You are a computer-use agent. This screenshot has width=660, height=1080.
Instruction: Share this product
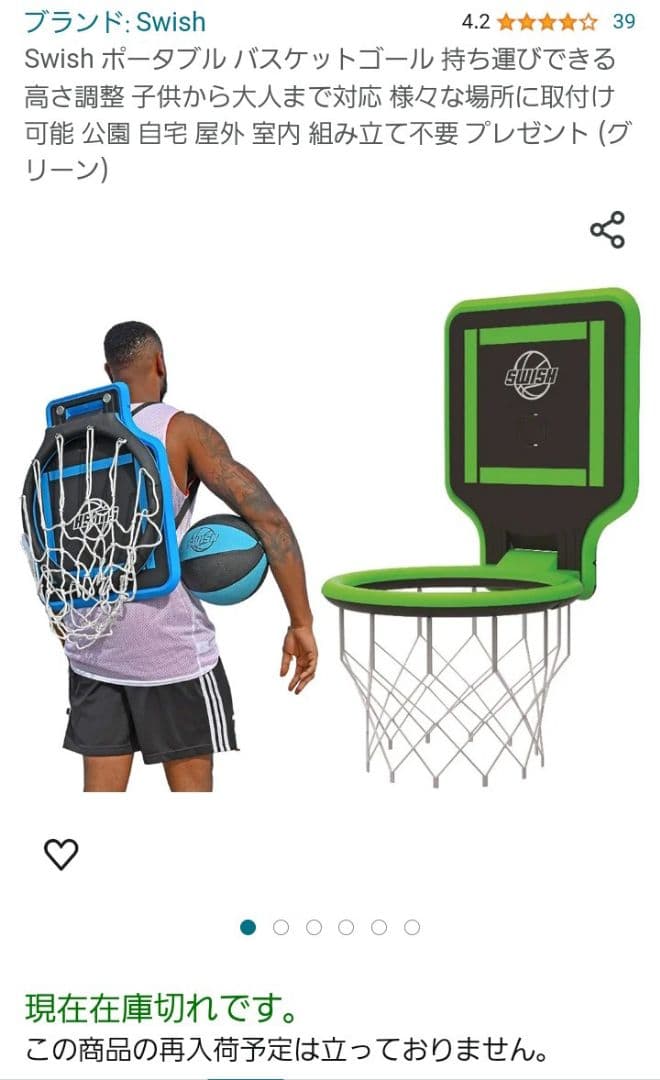(x=607, y=230)
